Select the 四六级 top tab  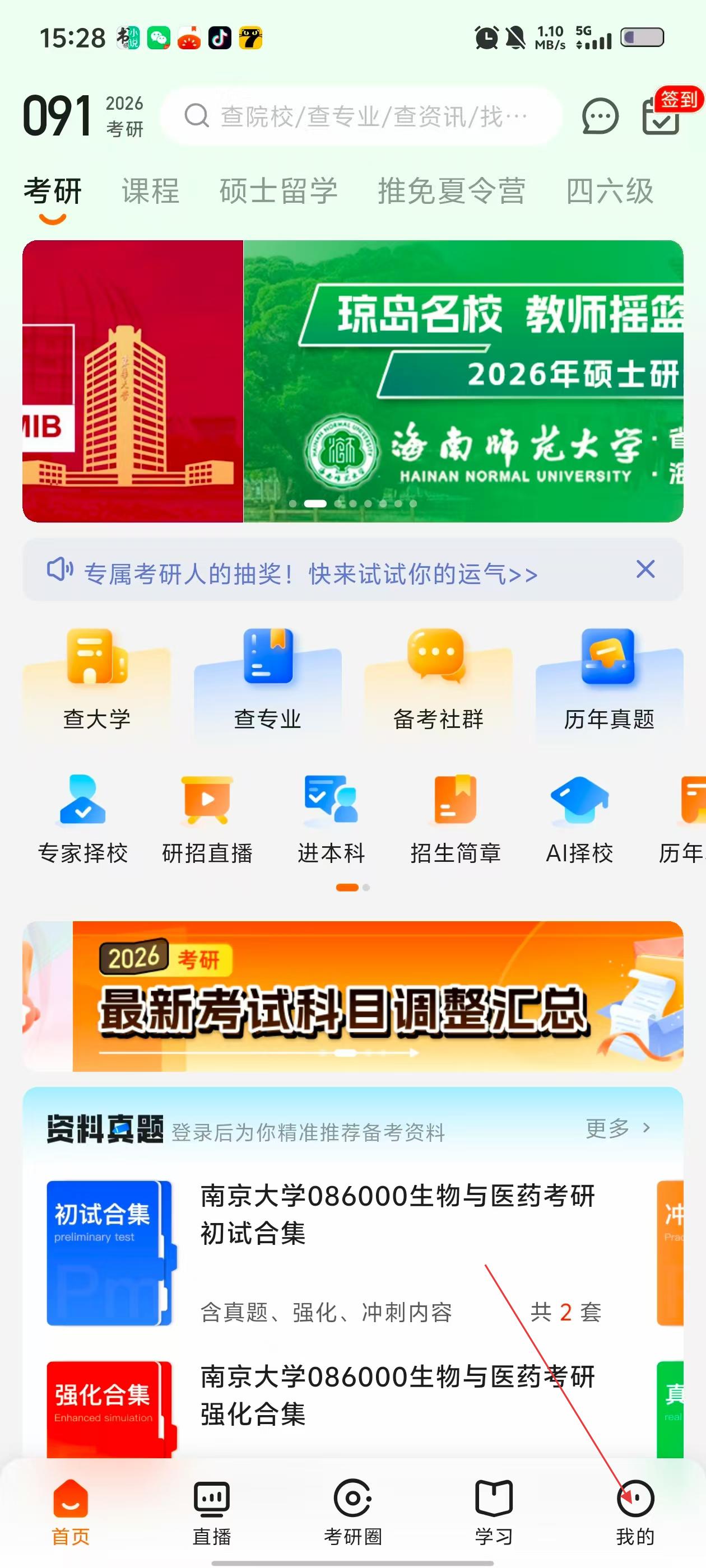610,191
